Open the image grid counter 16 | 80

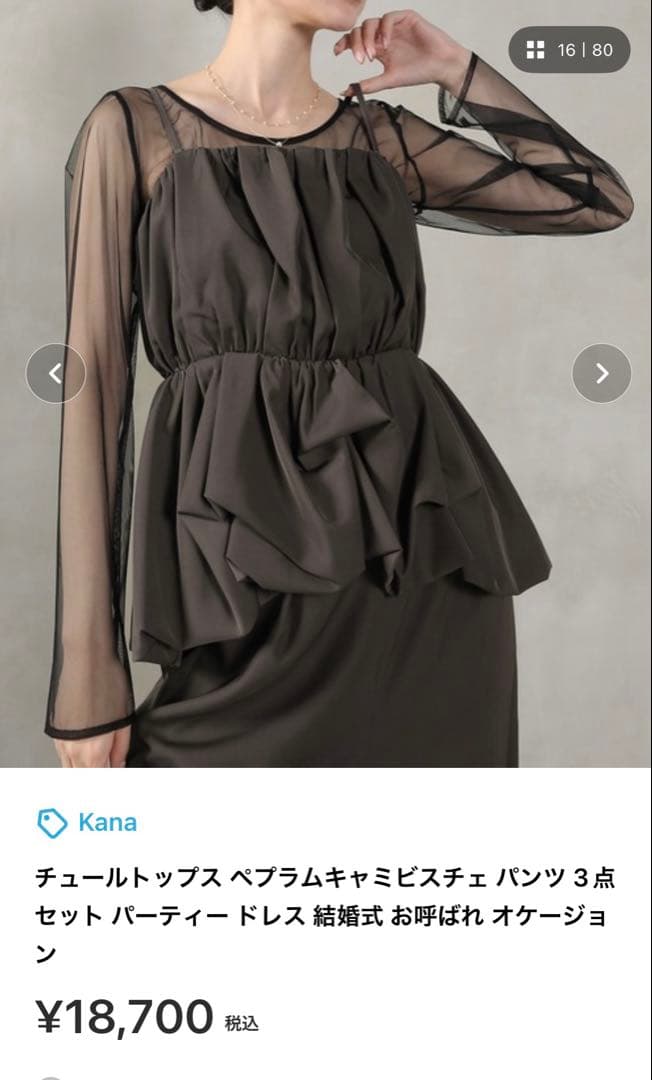[x=570, y=50]
